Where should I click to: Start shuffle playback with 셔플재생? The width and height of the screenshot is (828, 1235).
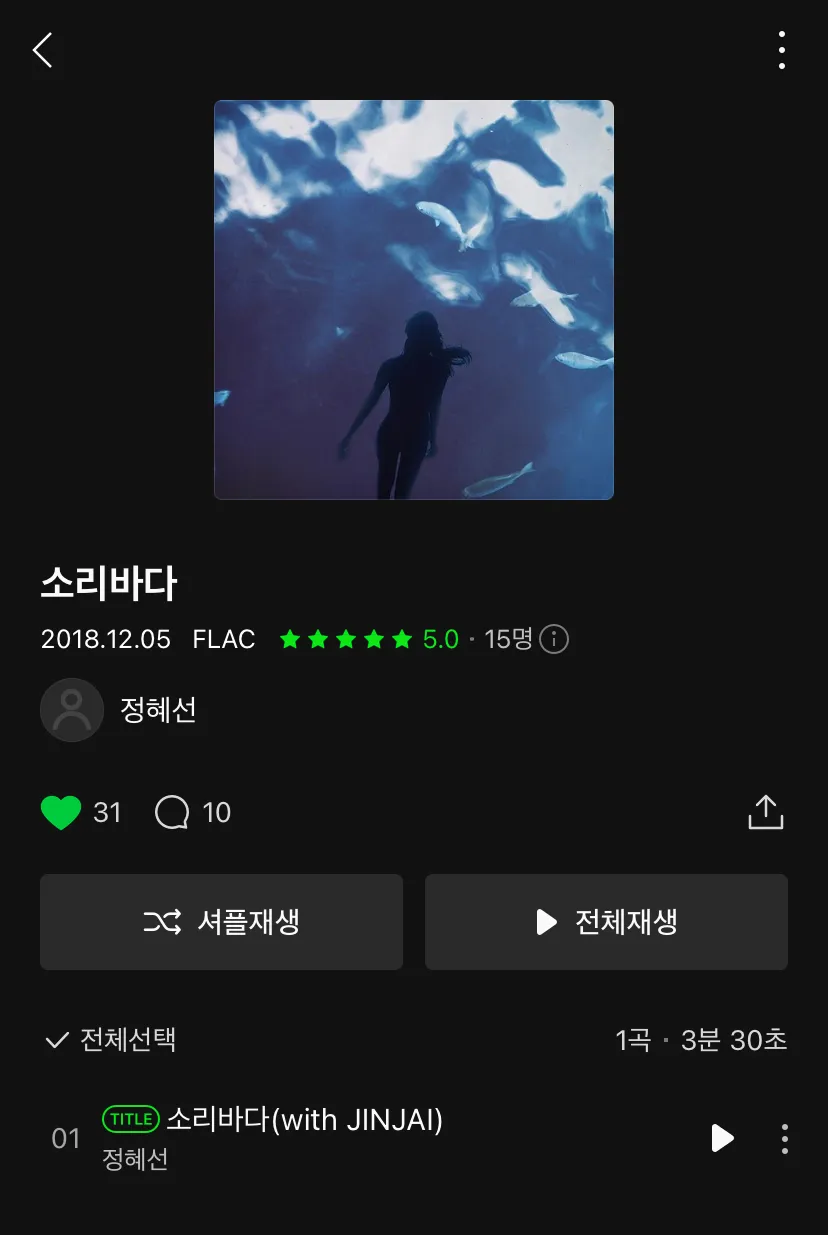click(221, 921)
